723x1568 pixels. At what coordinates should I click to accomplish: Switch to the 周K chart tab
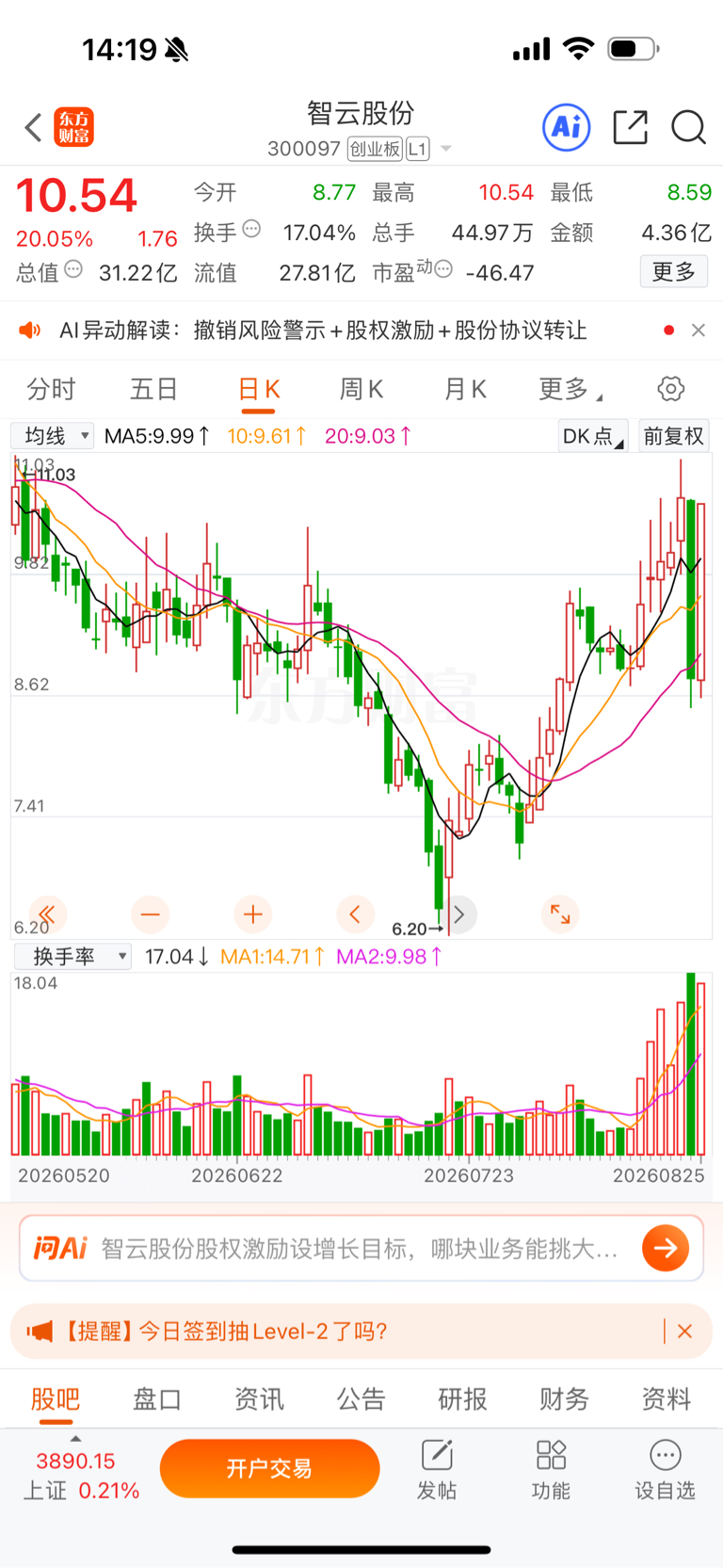pyautogui.click(x=361, y=389)
